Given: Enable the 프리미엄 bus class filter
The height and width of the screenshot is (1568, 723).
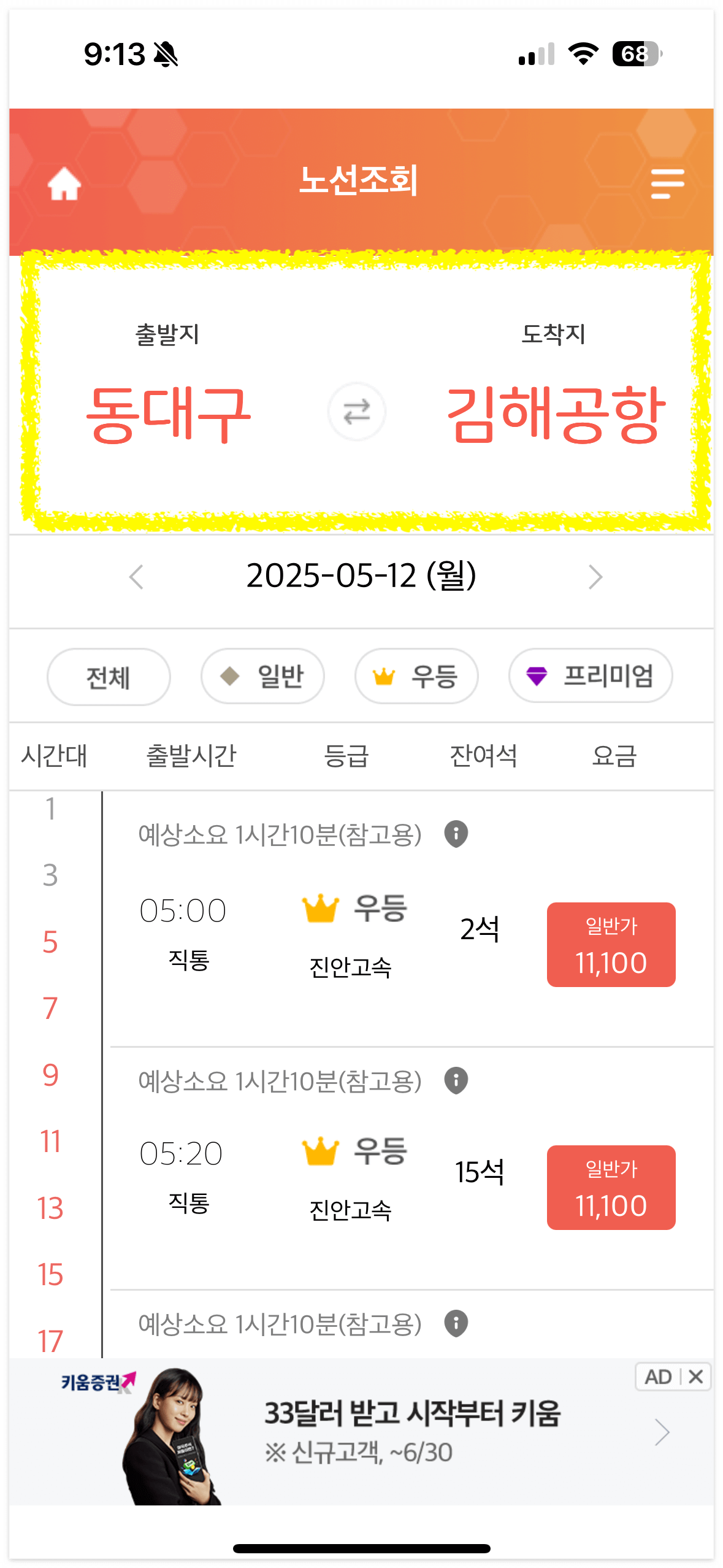Looking at the screenshot, I should point(589,676).
